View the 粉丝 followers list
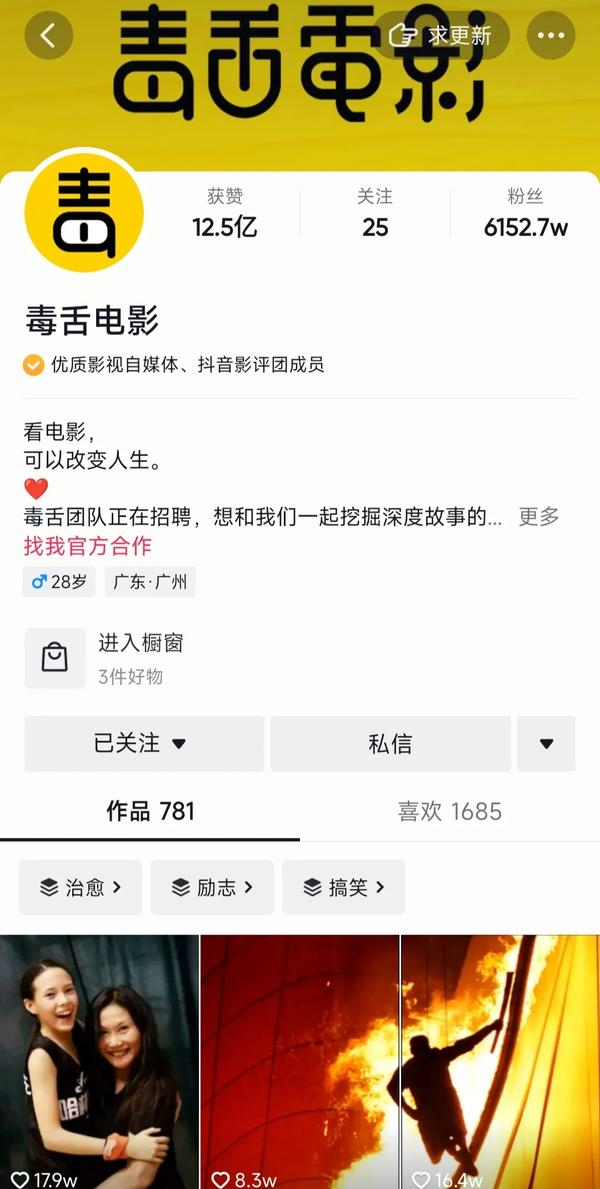 pos(525,213)
